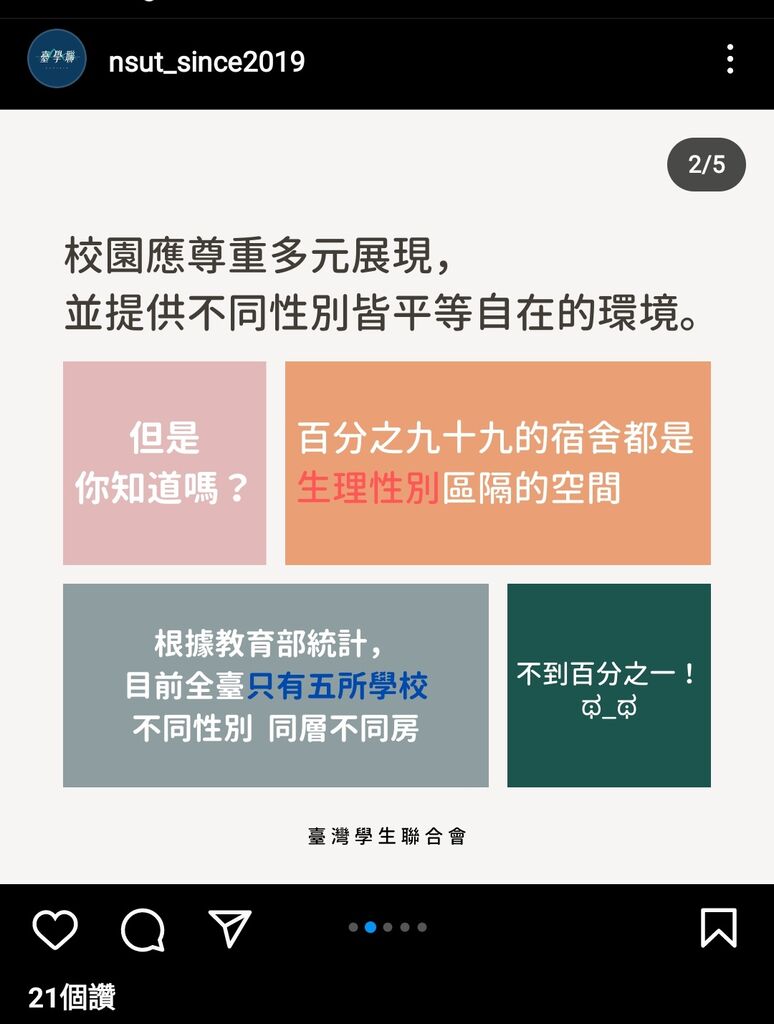Open the nsut_since2019 profile picture
Screen dimensions: 774x1024
57,59
